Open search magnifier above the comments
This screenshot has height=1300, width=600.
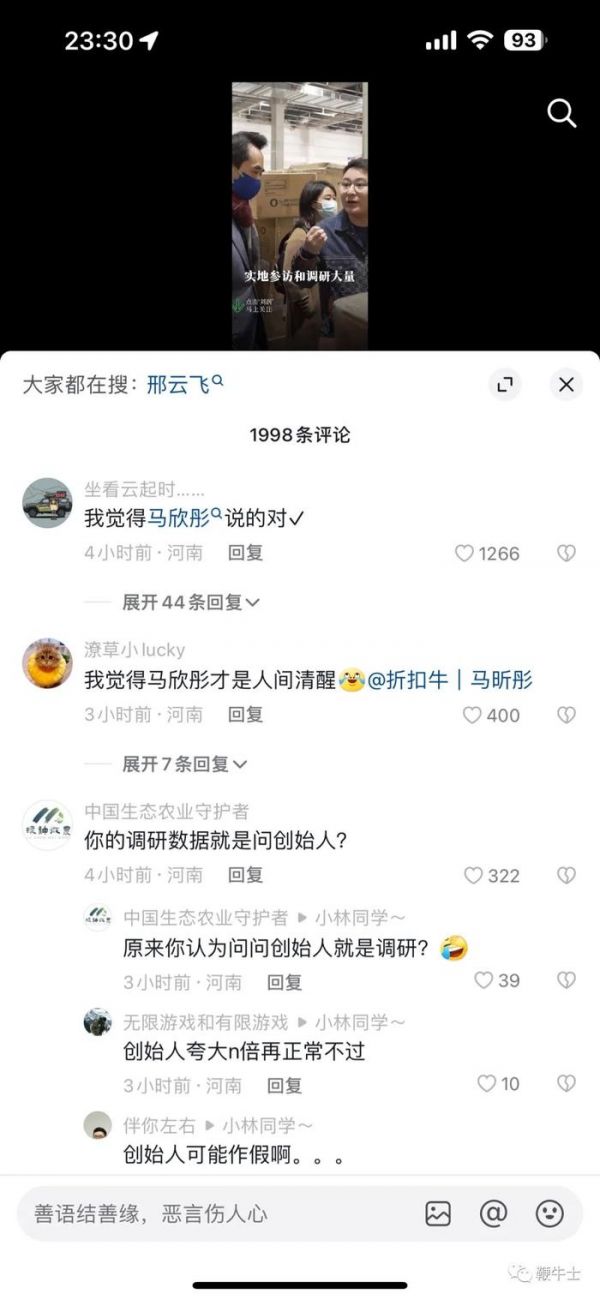click(562, 114)
